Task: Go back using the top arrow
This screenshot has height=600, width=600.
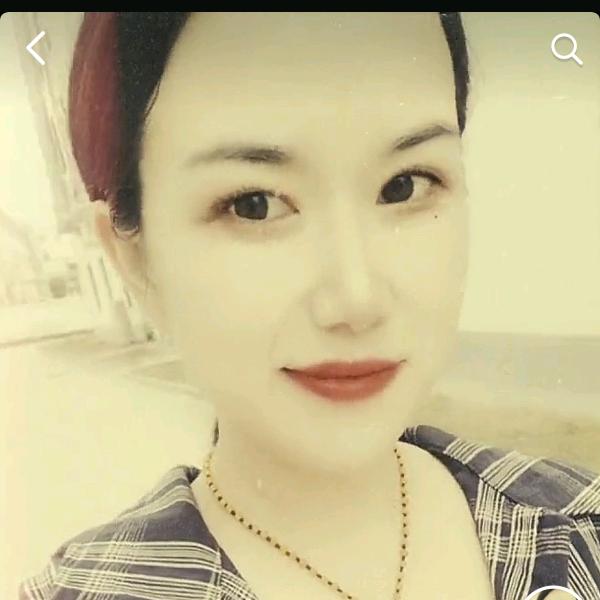Action: (x=37, y=48)
